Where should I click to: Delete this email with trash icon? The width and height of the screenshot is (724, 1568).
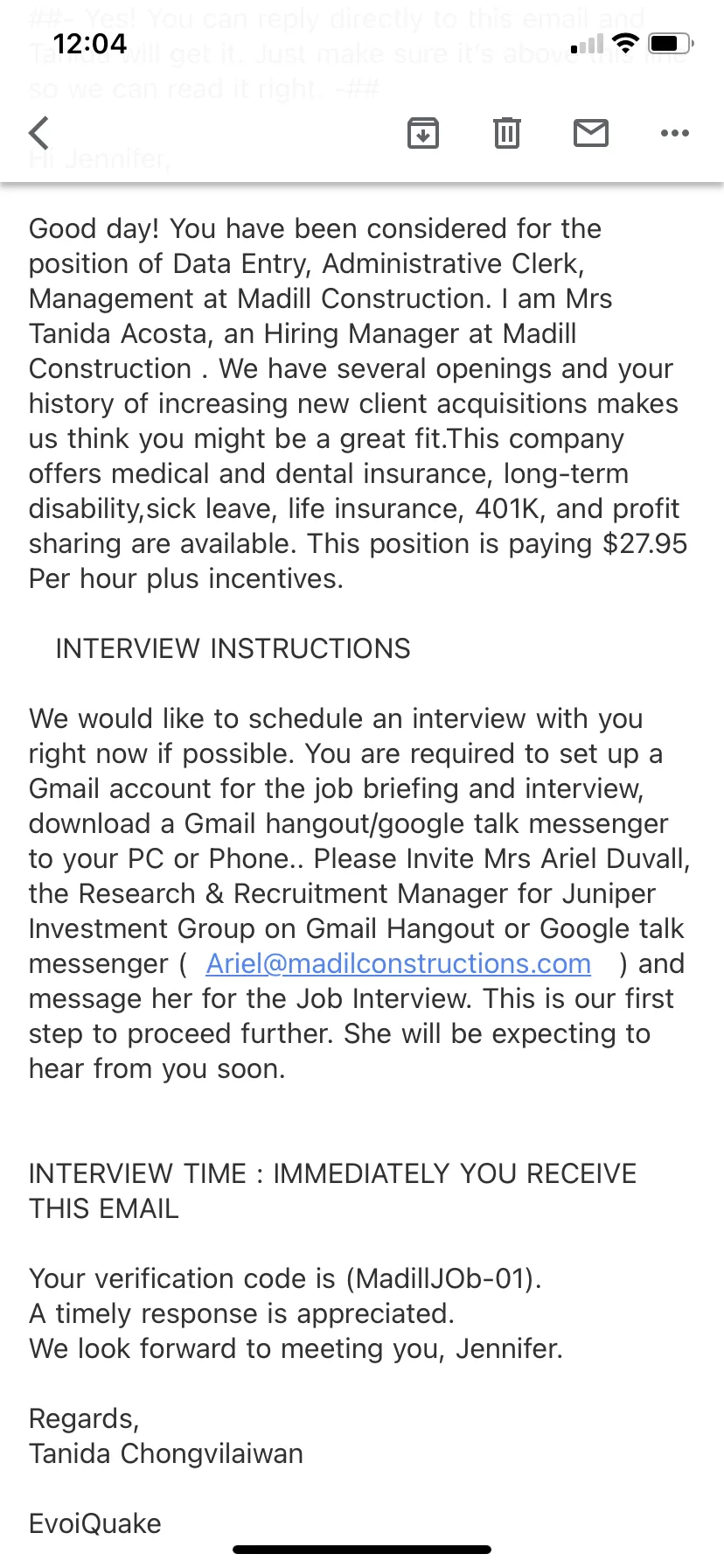[x=507, y=133]
